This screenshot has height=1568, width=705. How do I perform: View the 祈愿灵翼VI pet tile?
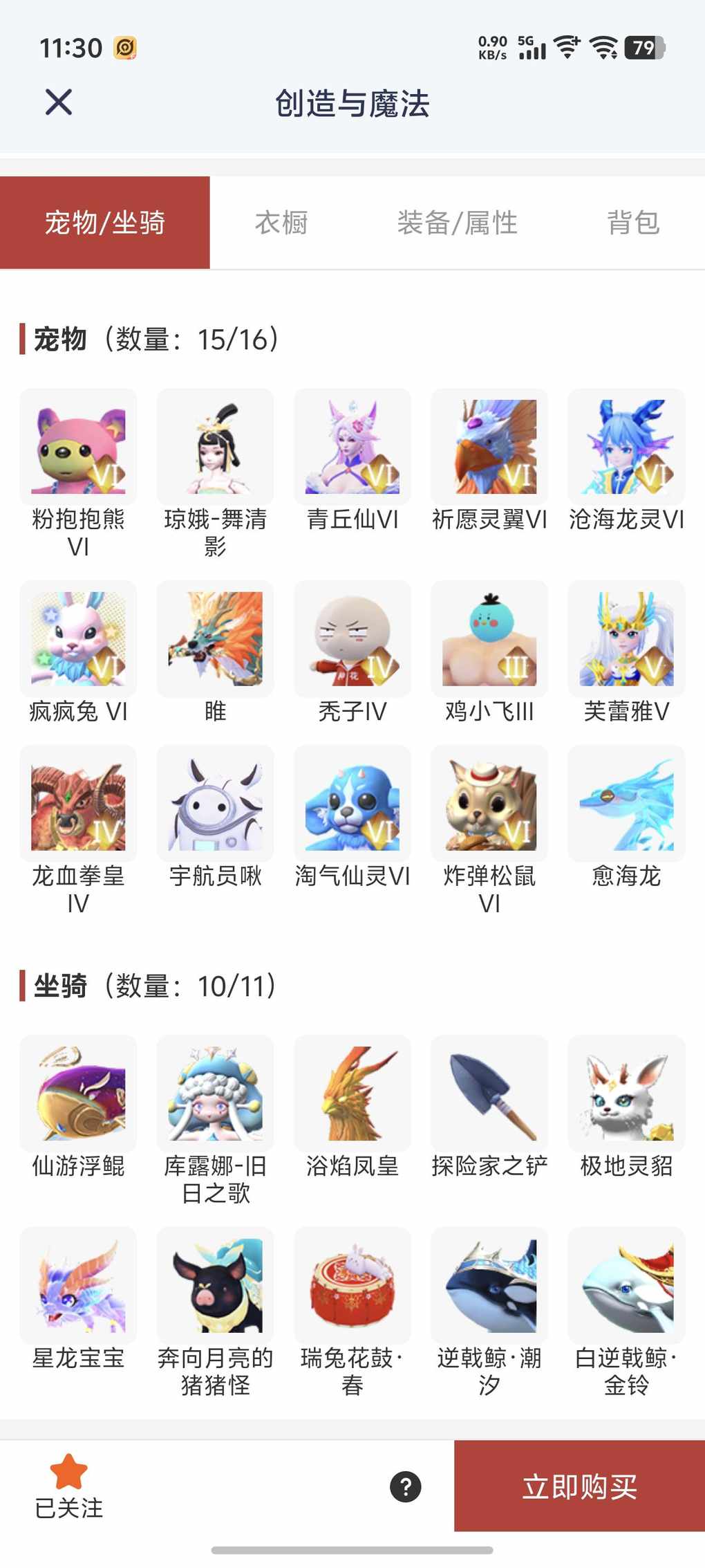[x=489, y=447]
